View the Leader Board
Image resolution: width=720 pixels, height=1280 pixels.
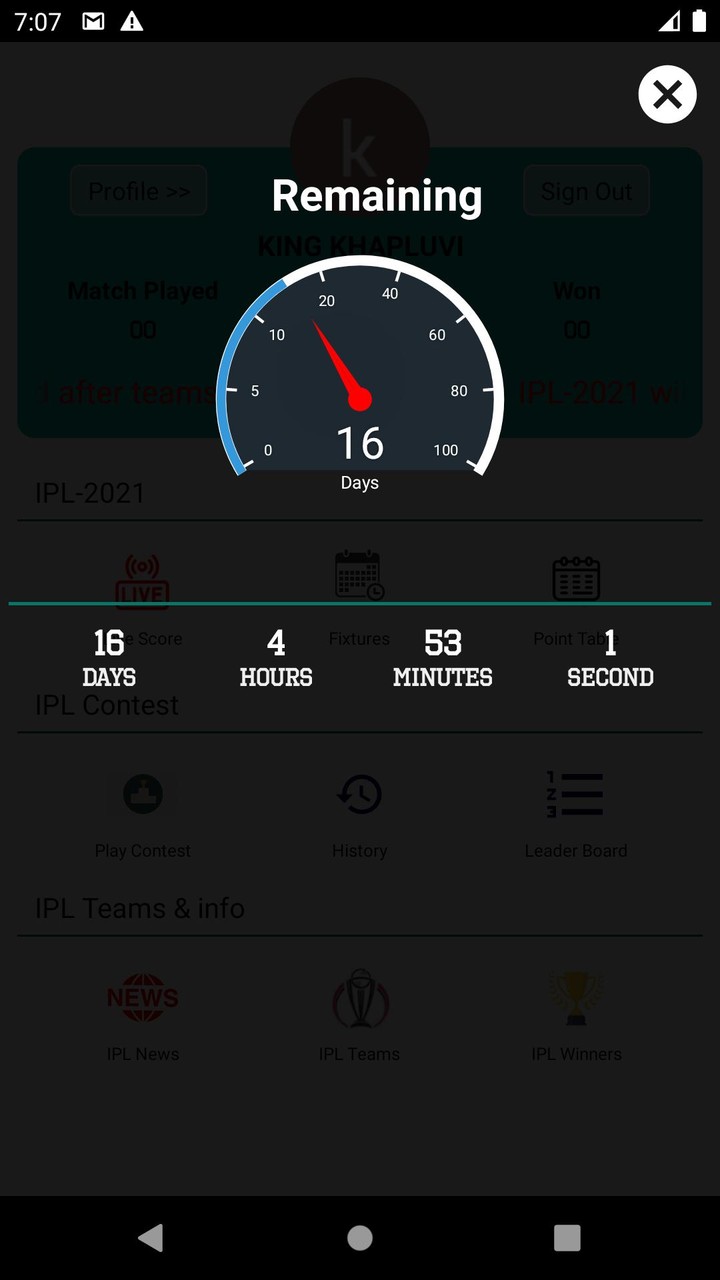[575, 793]
